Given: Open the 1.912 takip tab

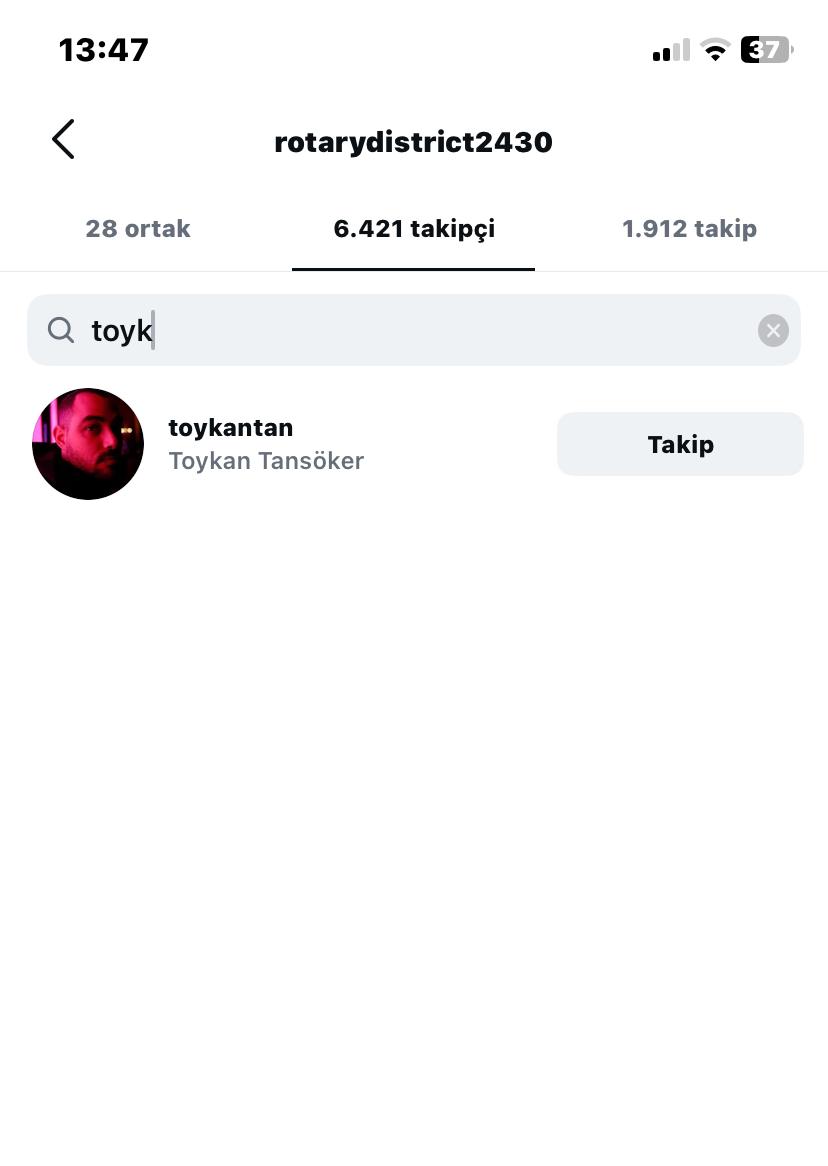Looking at the screenshot, I should pyautogui.click(x=689, y=229).
